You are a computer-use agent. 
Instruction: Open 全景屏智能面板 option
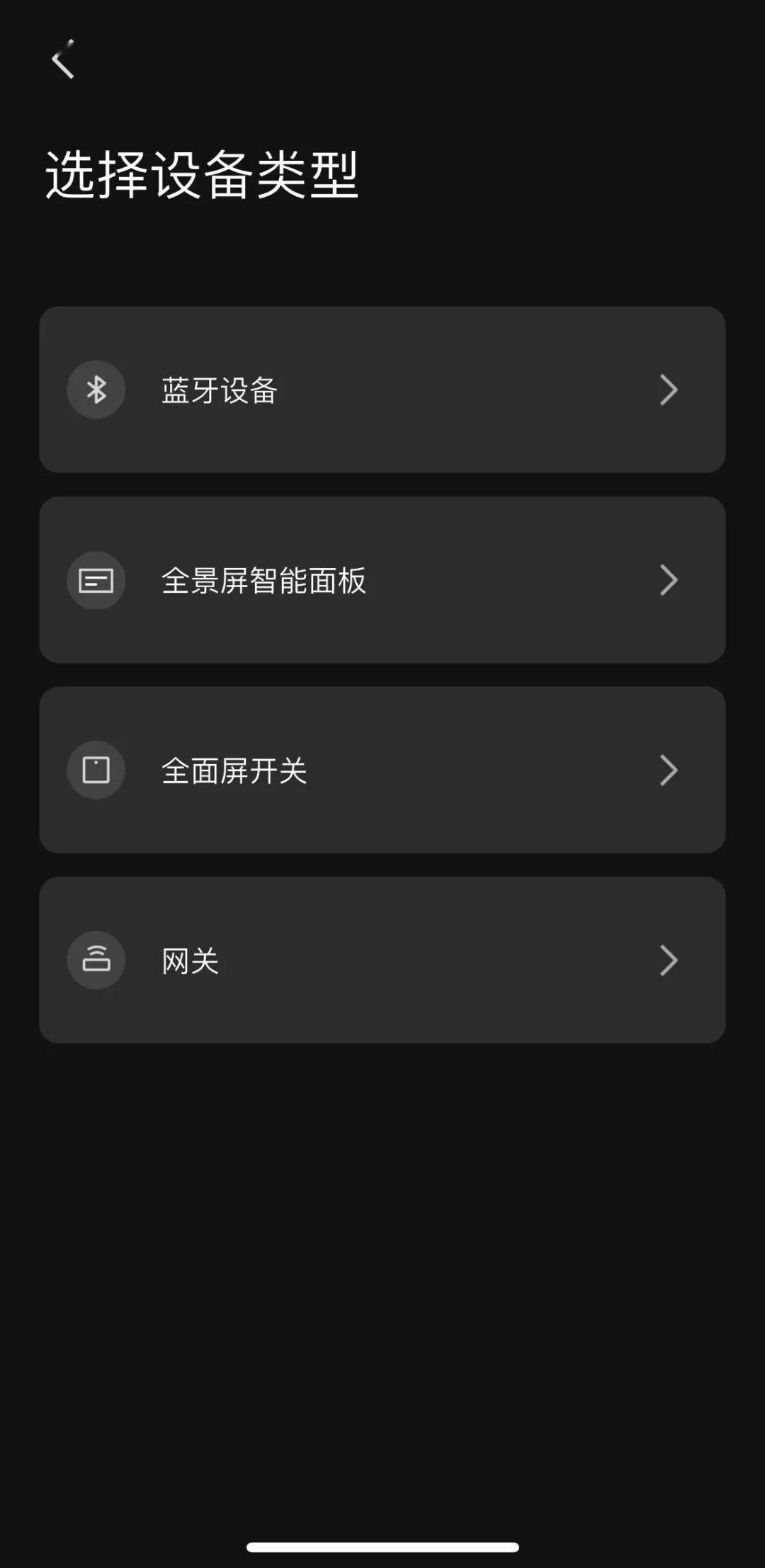pyautogui.click(x=382, y=580)
